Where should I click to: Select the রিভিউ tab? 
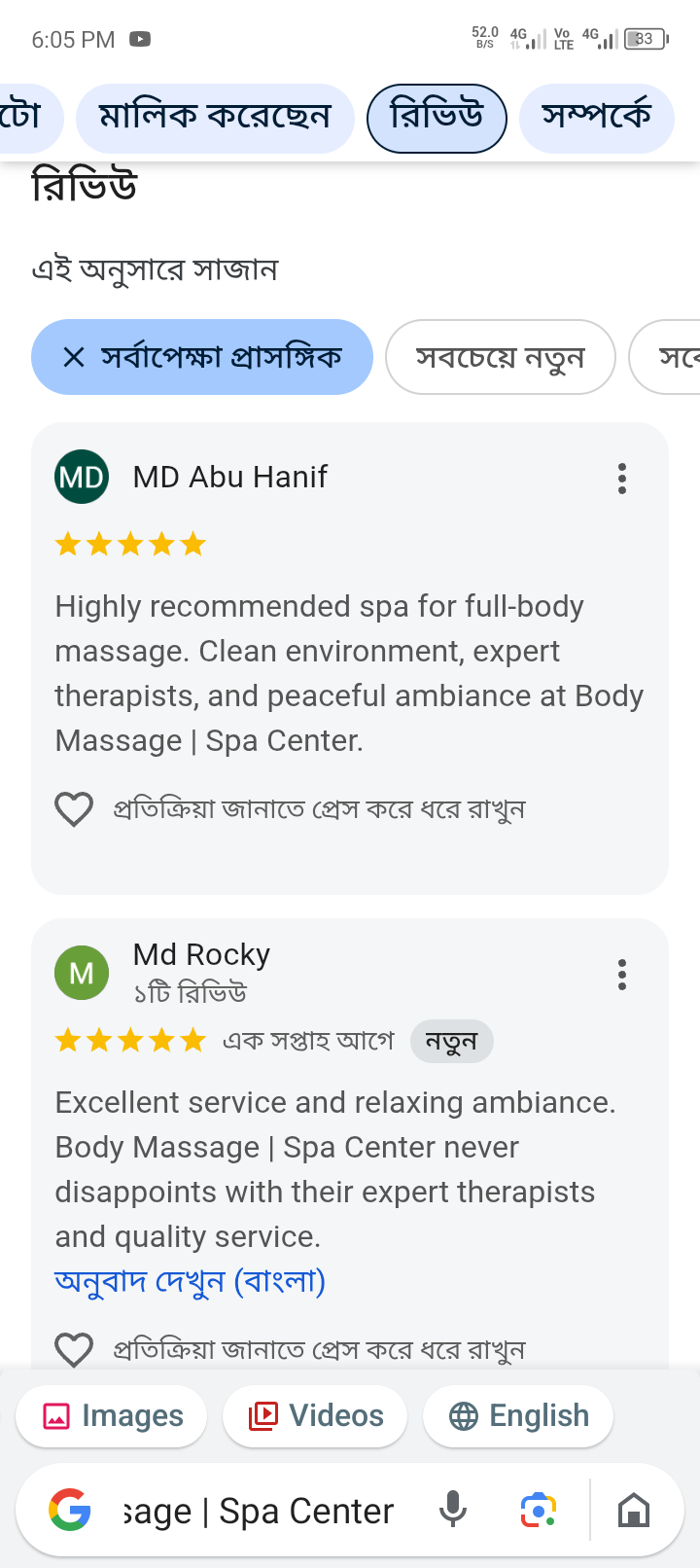point(437,118)
